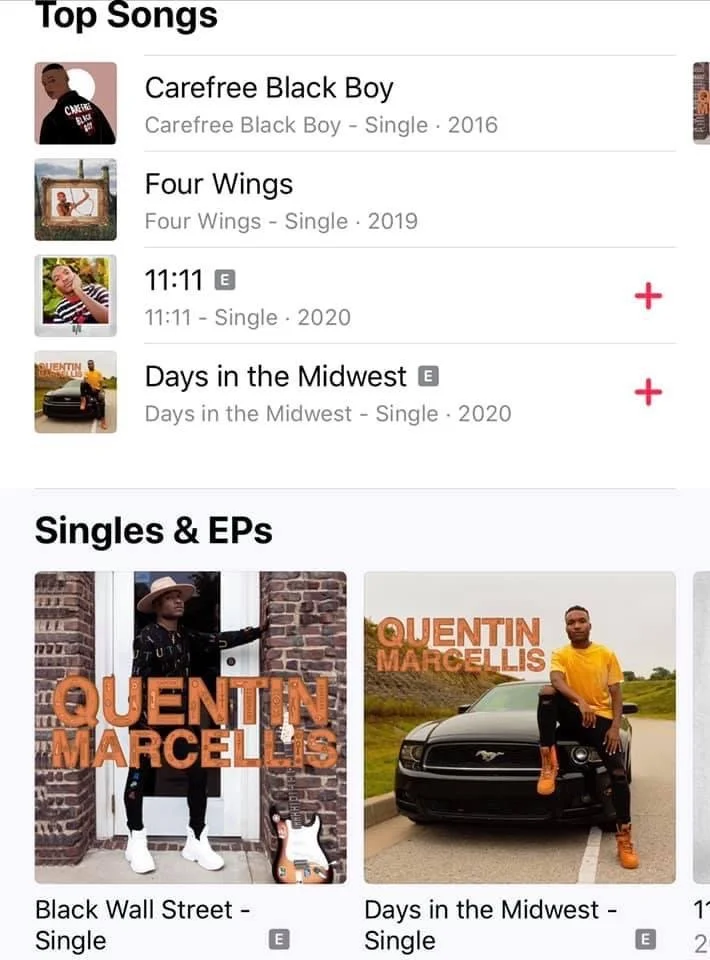The height and width of the screenshot is (960, 710).
Task: Play the song Carefree Black Boy
Action: [269, 104]
